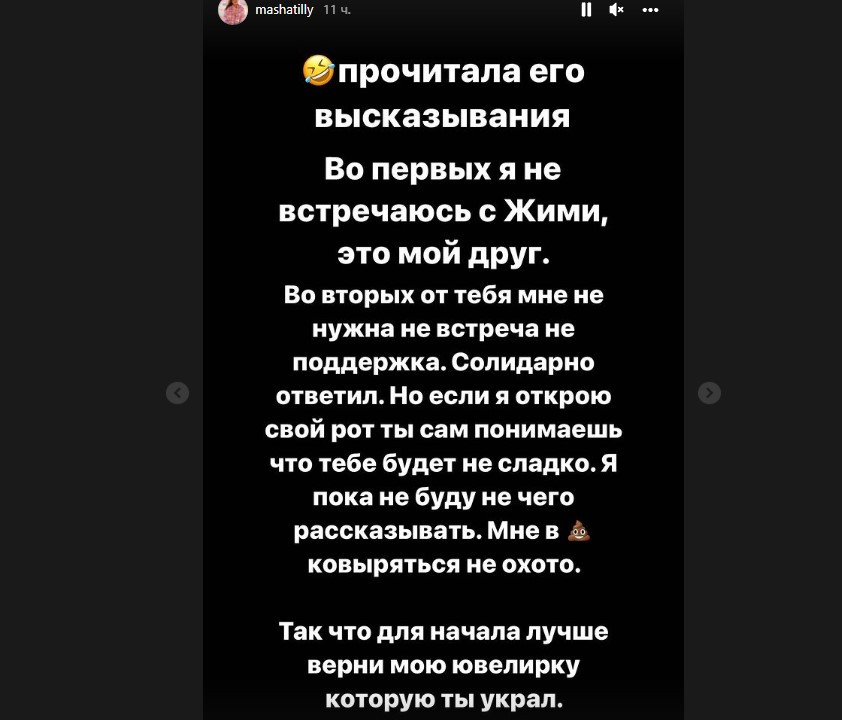Open the story overflow menu
Screen dimensions: 842x720
click(x=651, y=10)
